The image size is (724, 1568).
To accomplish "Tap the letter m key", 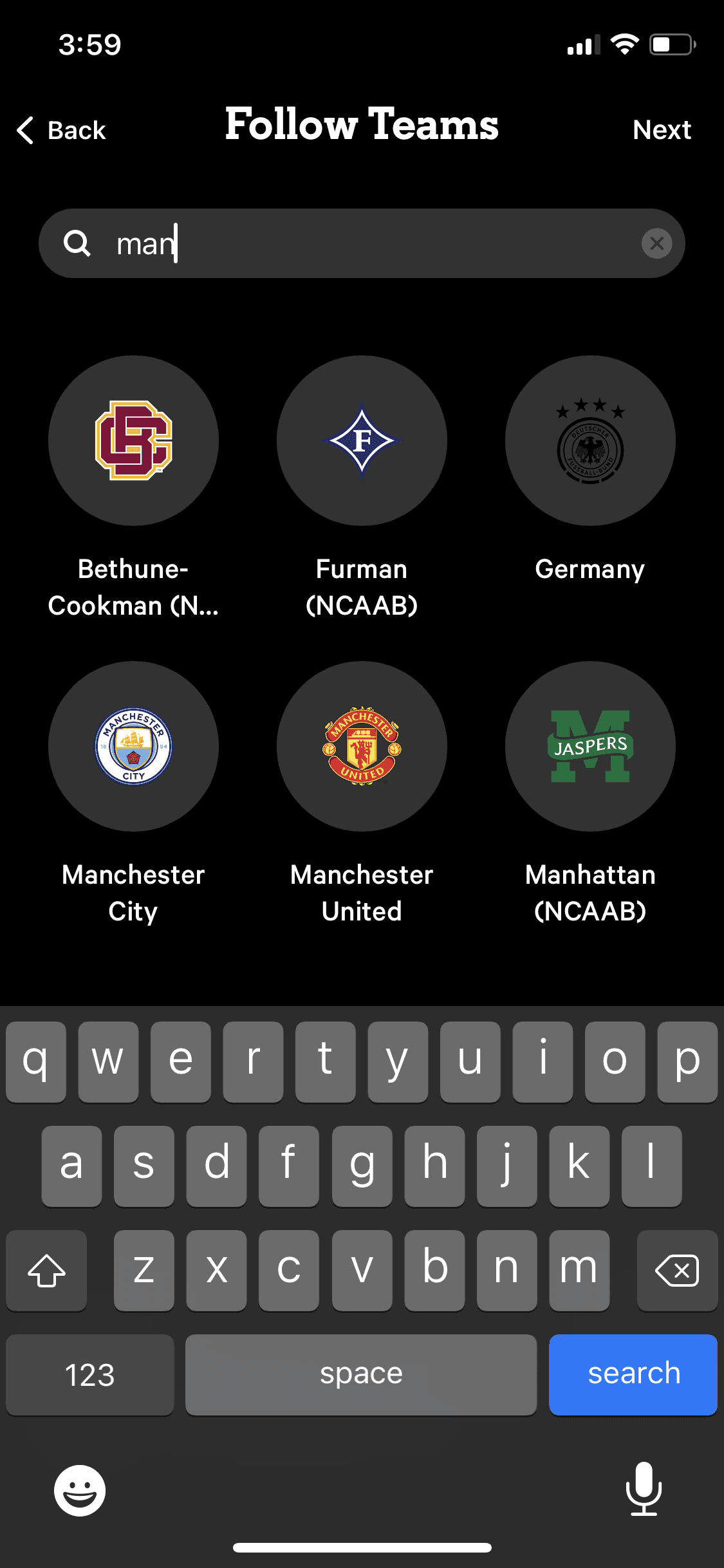I will click(579, 1271).
